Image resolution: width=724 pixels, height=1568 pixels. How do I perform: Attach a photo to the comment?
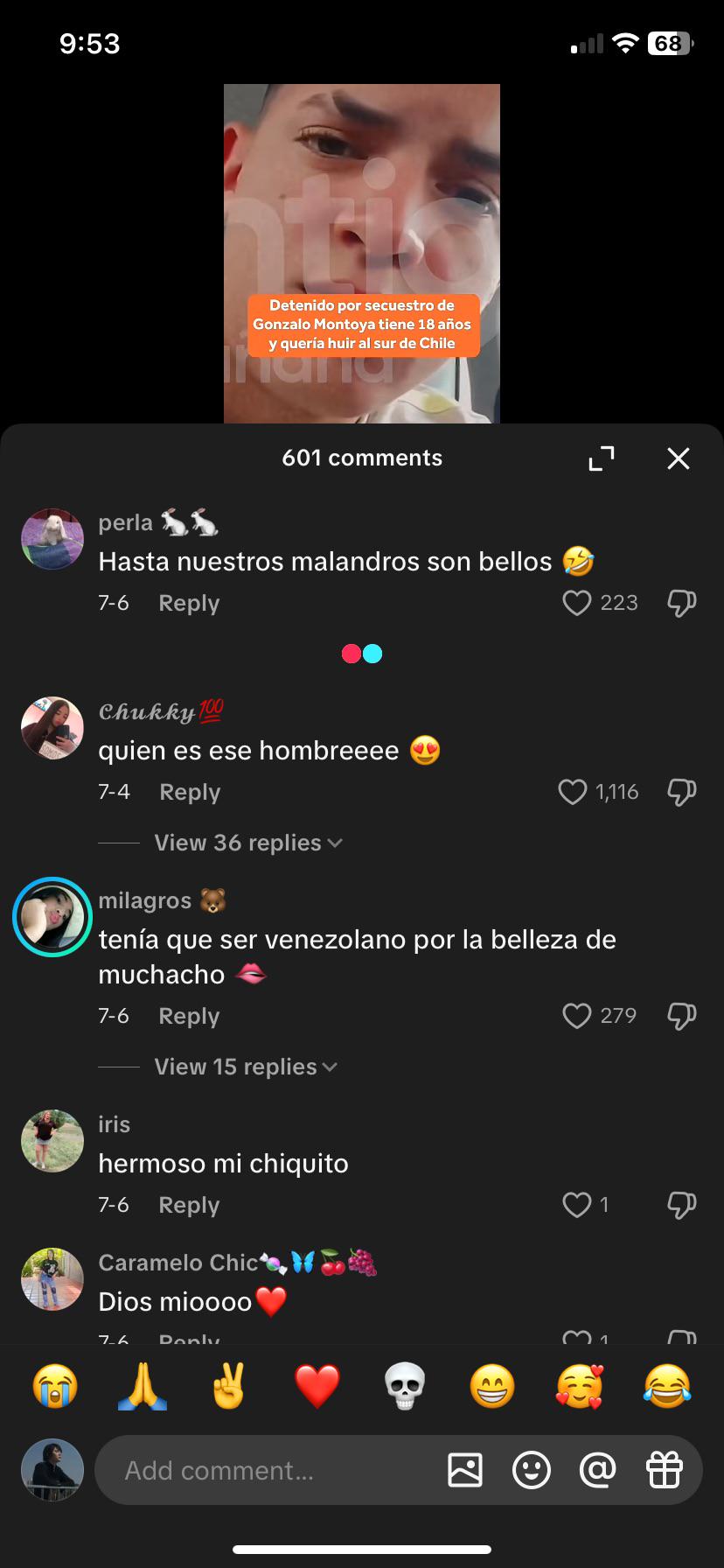click(465, 1471)
